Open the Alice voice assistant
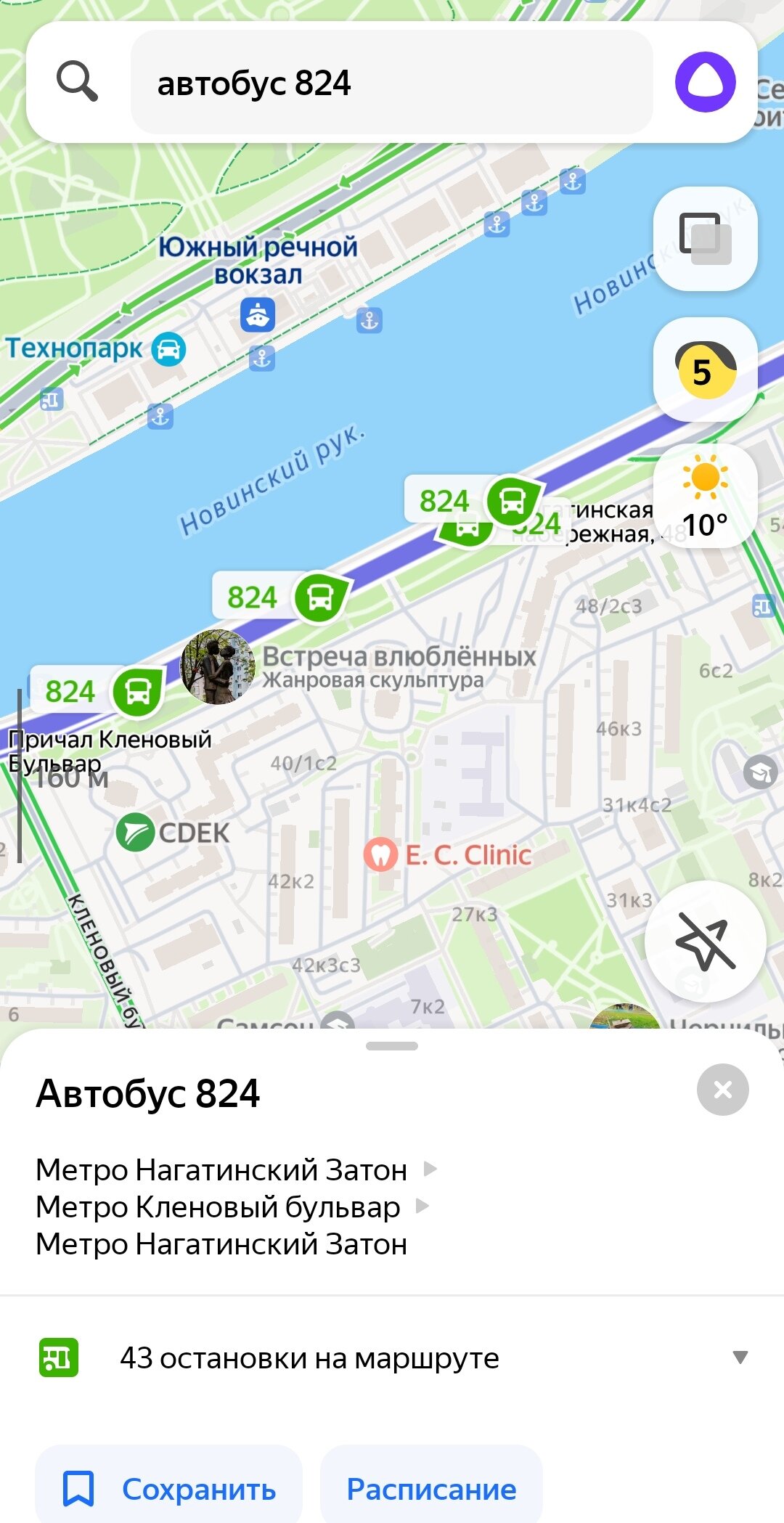This screenshot has height=1523, width=784. point(705,82)
